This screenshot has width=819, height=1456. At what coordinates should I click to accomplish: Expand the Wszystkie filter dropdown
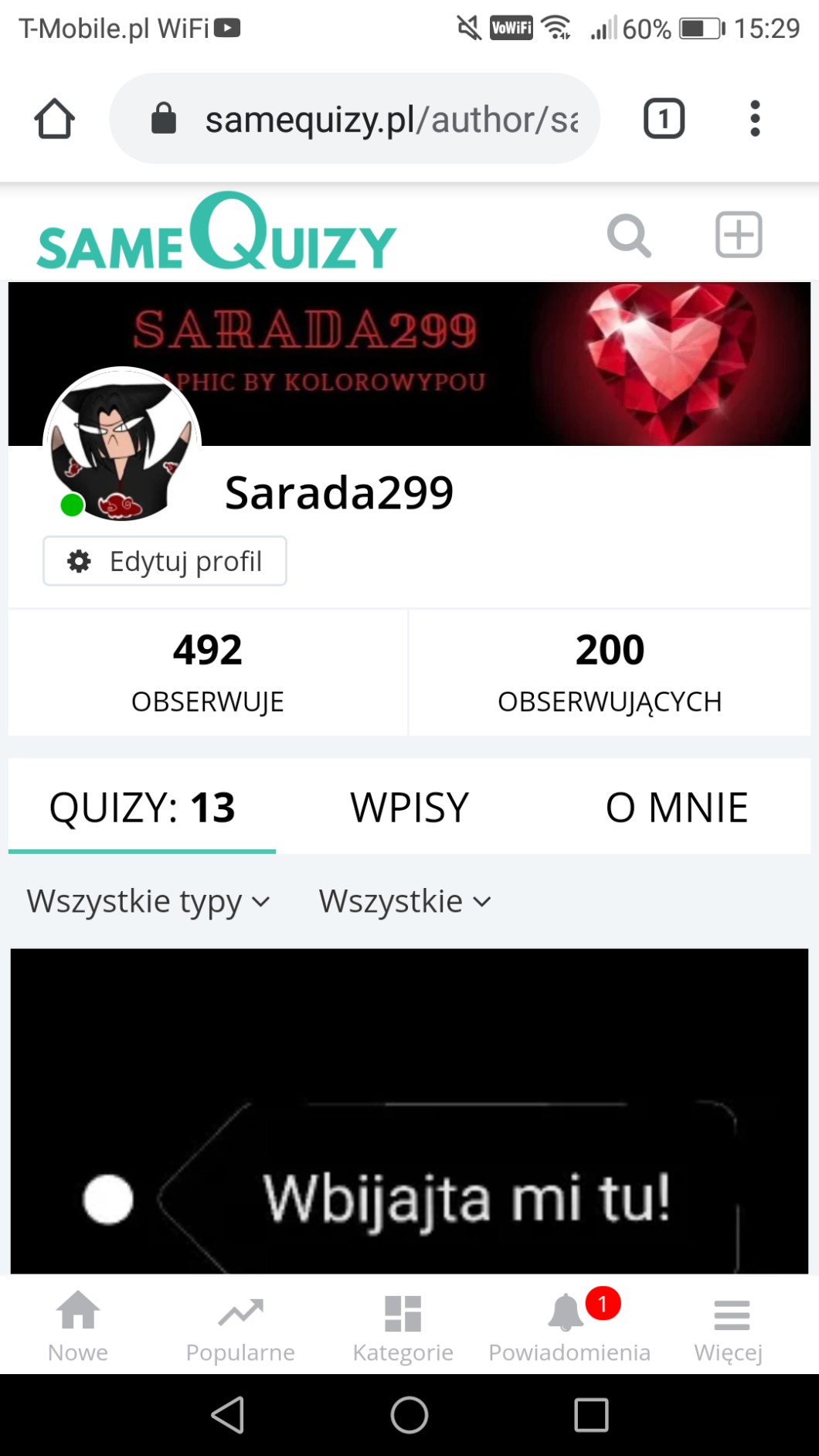tap(405, 901)
